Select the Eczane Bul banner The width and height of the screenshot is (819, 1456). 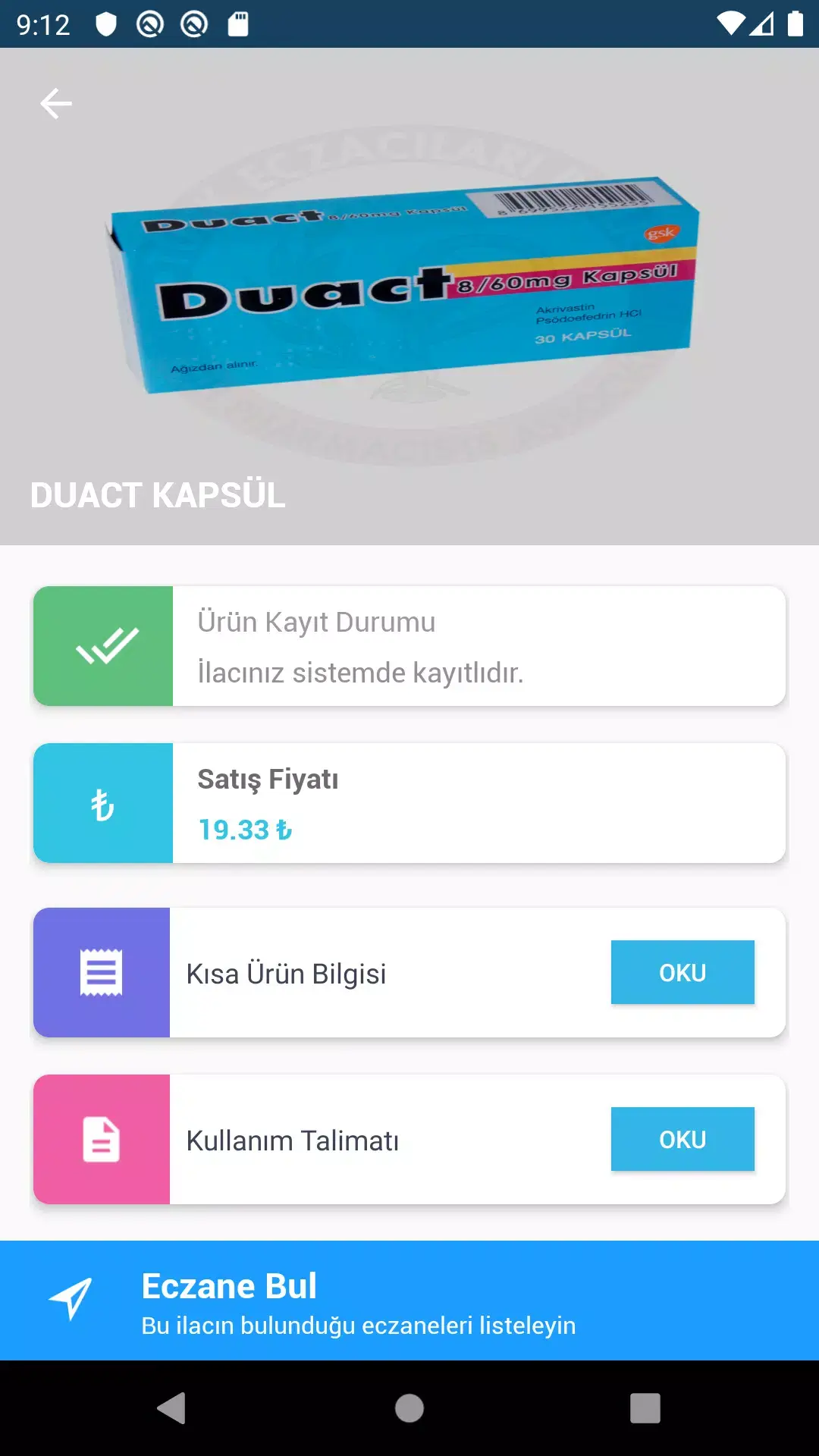coord(409,1303)
